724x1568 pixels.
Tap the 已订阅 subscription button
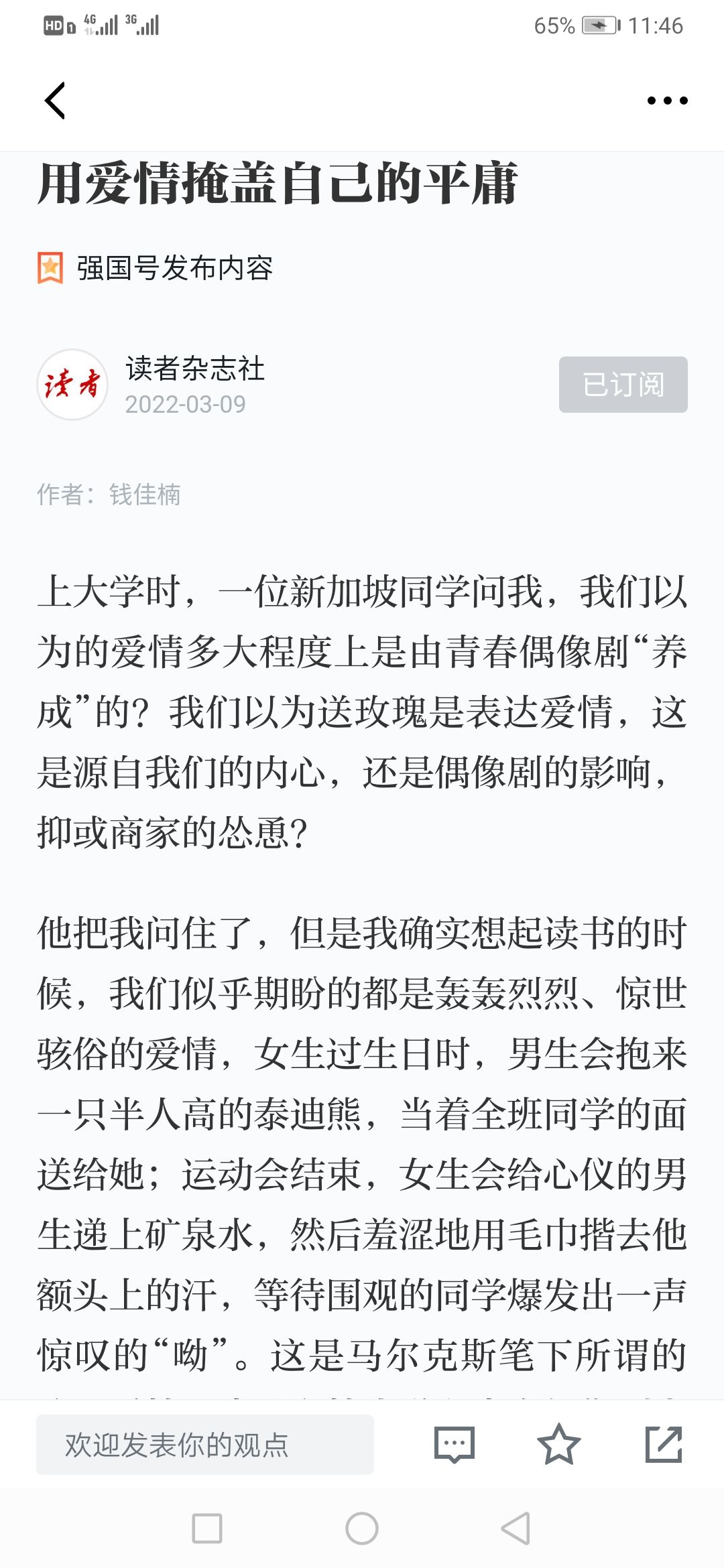pyautogui.click(x=623, y=385)
